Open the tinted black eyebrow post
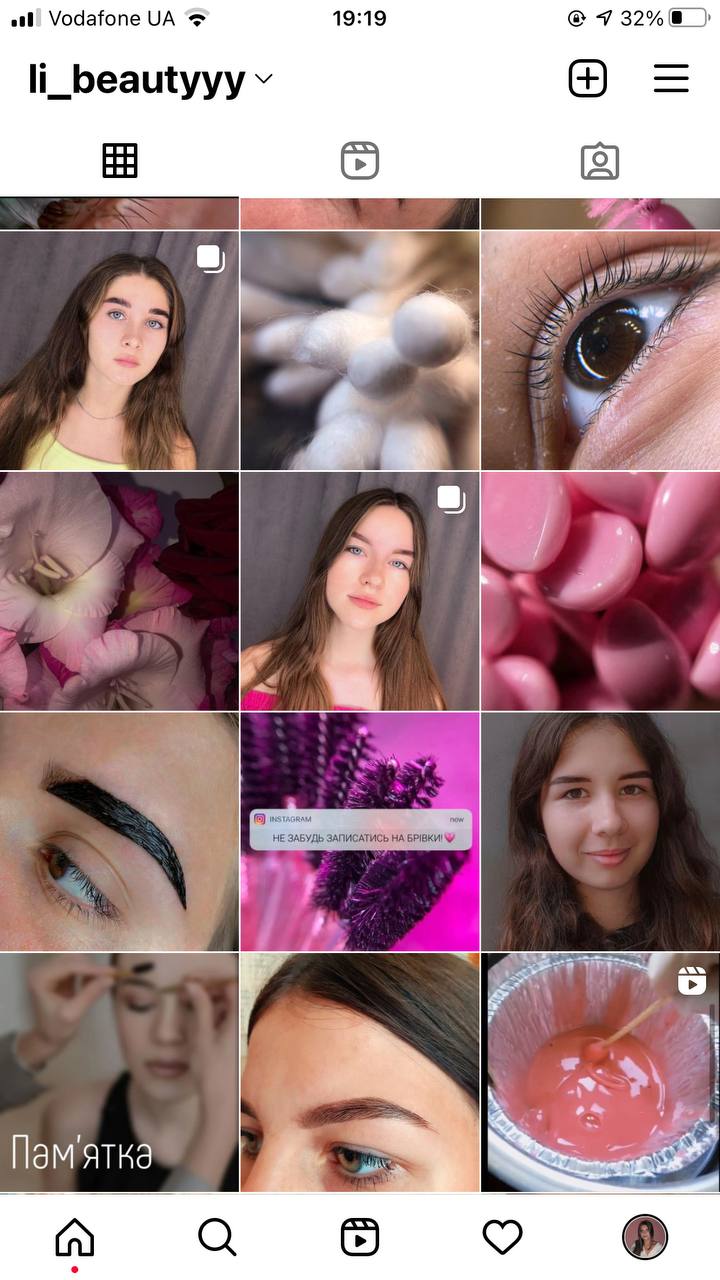The image size is (720, 1280). click(119, 832)
